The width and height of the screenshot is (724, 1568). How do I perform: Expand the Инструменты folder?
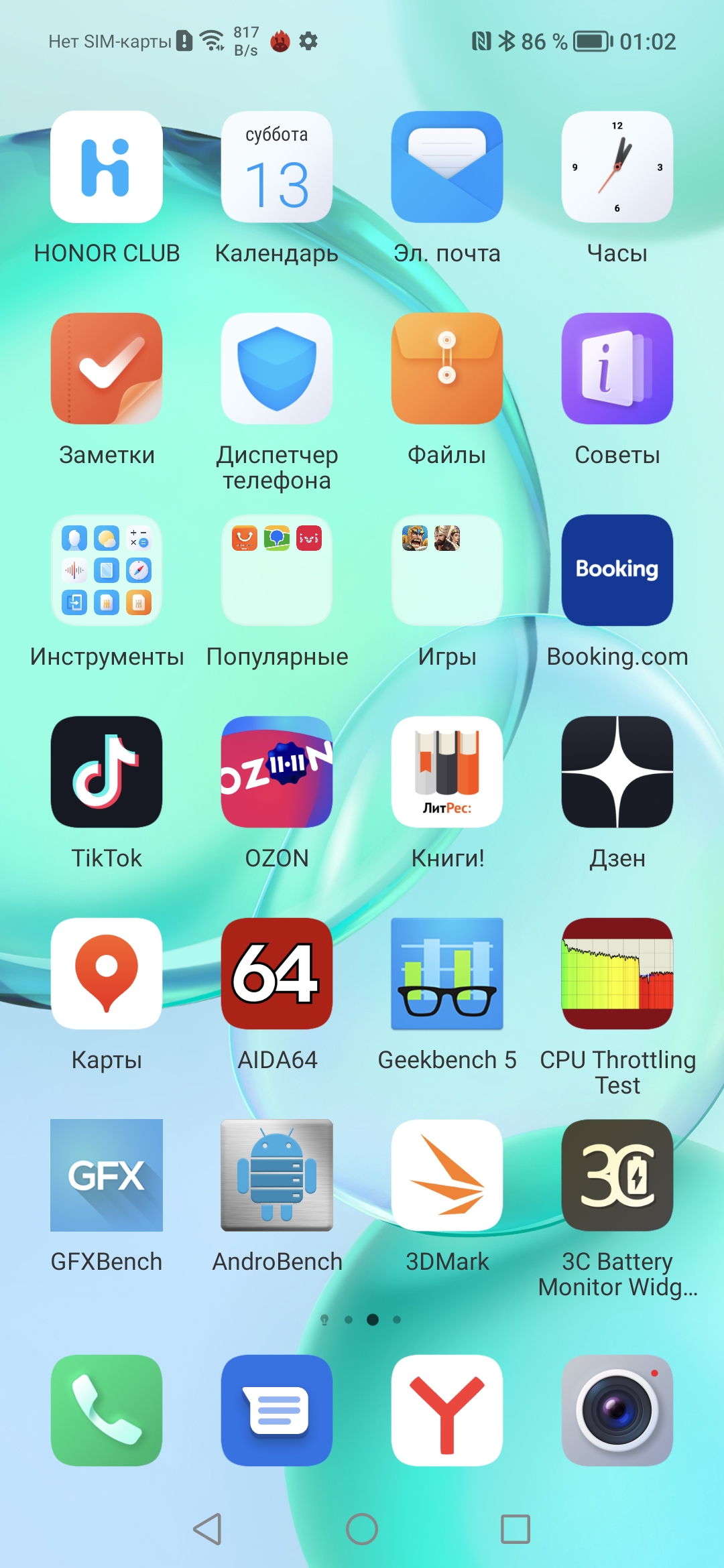(107, 570)
